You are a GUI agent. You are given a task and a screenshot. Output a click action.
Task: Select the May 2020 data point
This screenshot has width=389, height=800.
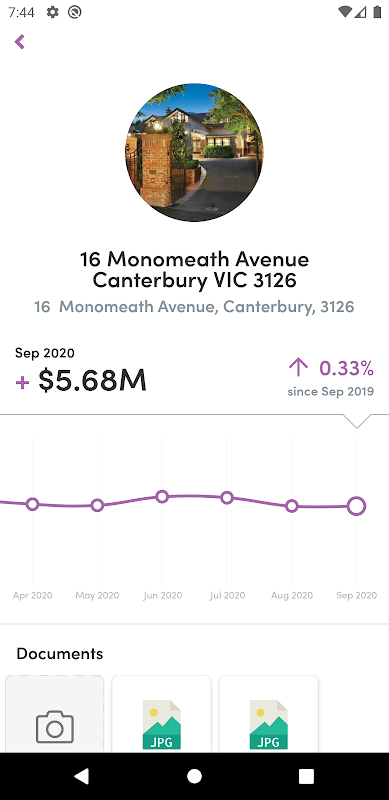pyautogui.click(x=98, y=506)
